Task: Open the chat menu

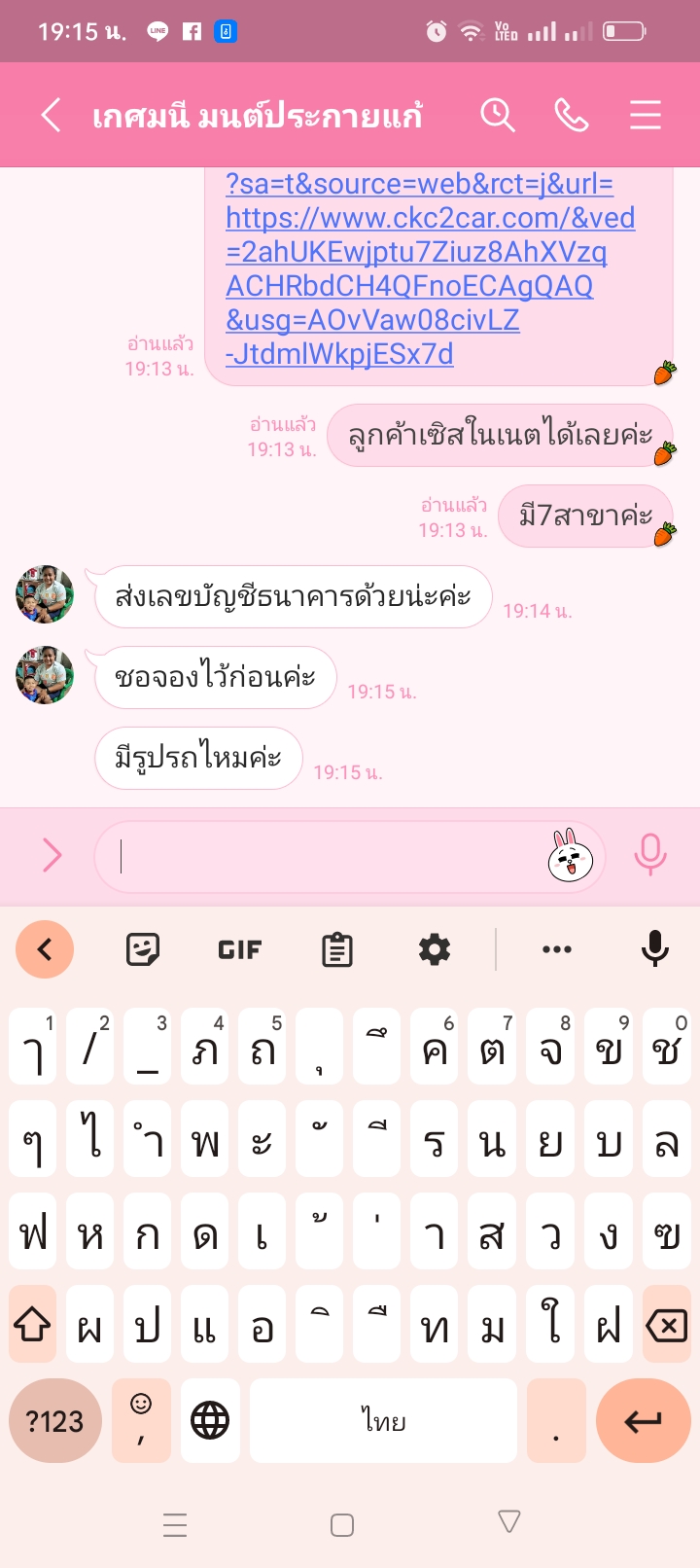Action: pos(645,115)
